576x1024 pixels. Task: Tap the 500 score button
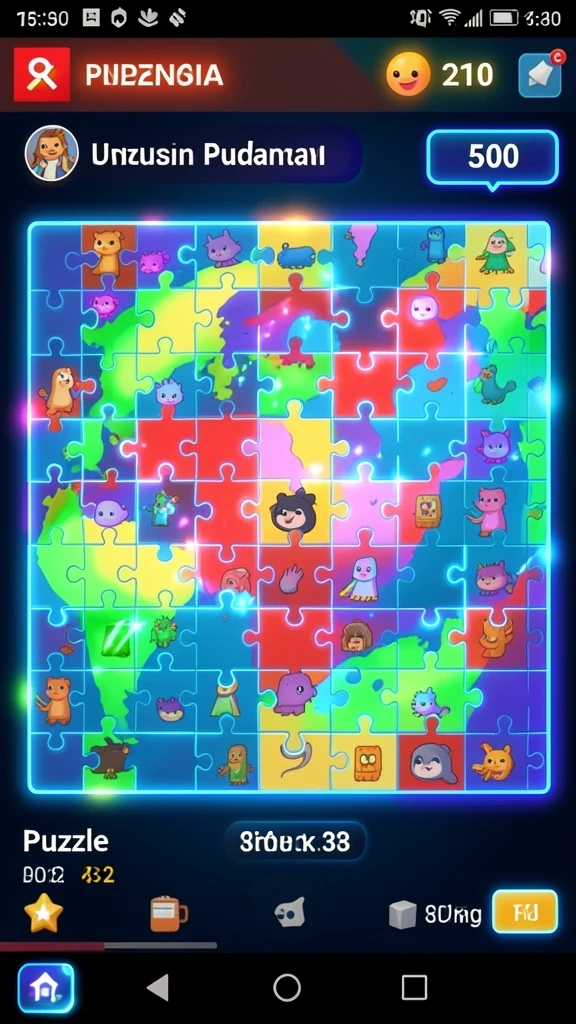[x=493, y=157]
